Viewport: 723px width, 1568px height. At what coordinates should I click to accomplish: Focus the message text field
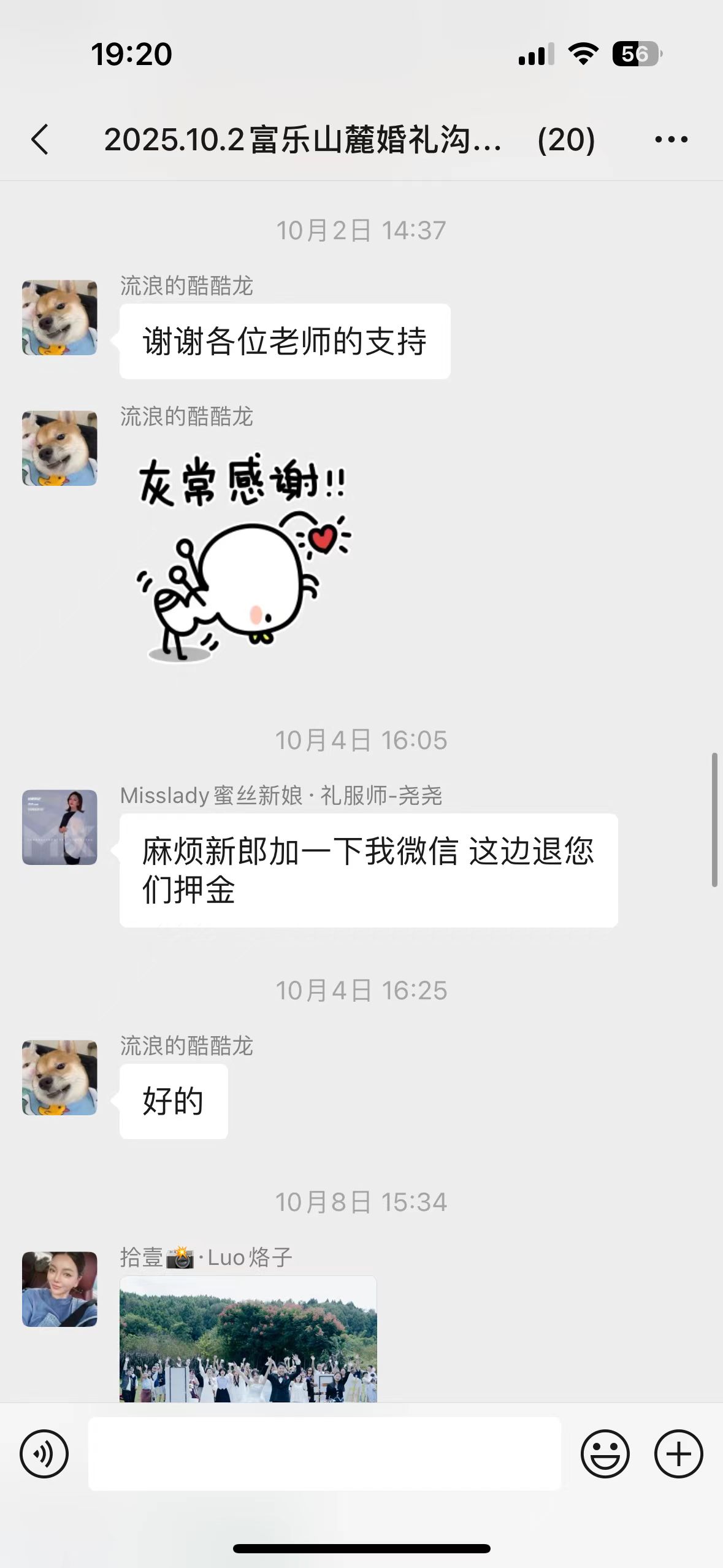pyautogui.click(x=324, y=1453)
